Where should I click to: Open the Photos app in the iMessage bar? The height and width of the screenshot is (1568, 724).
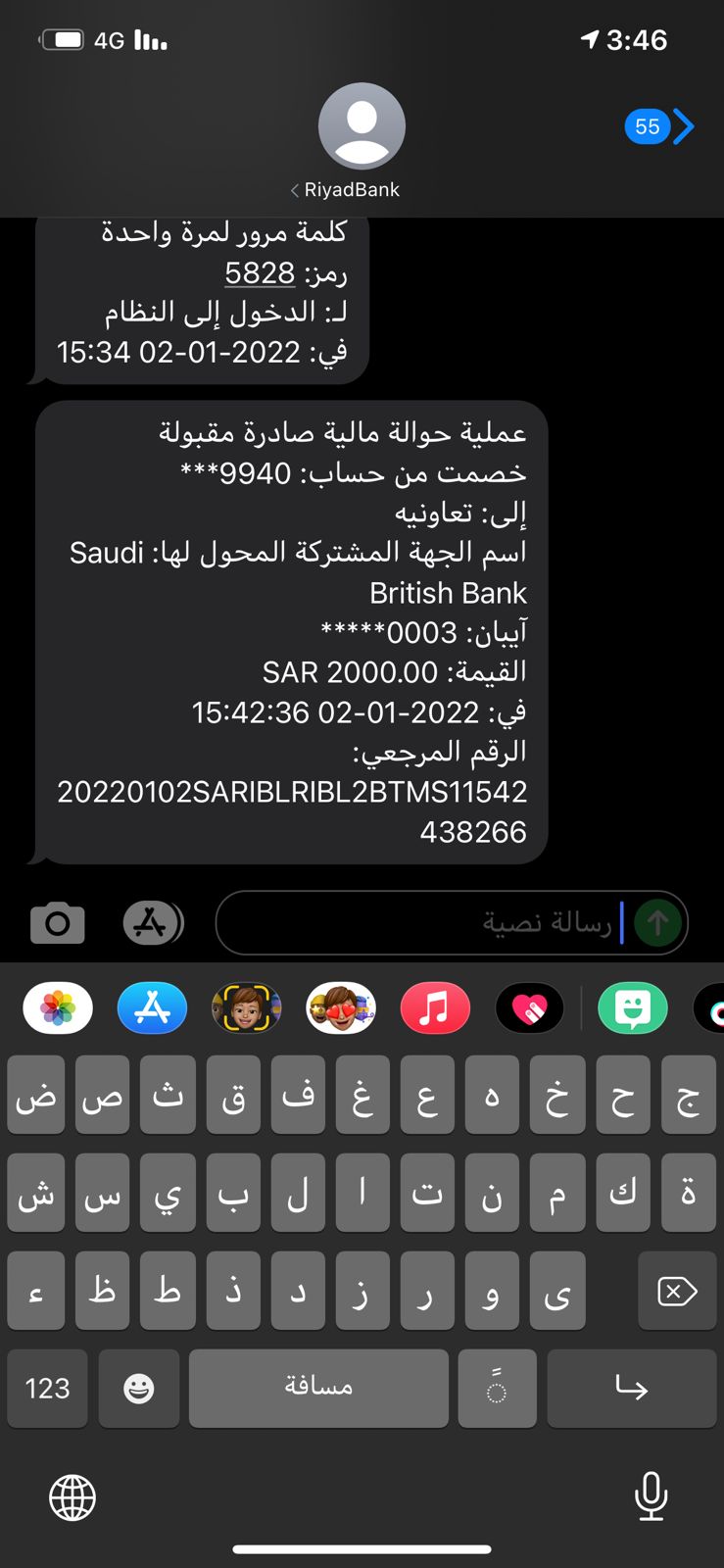[58, 1008]
